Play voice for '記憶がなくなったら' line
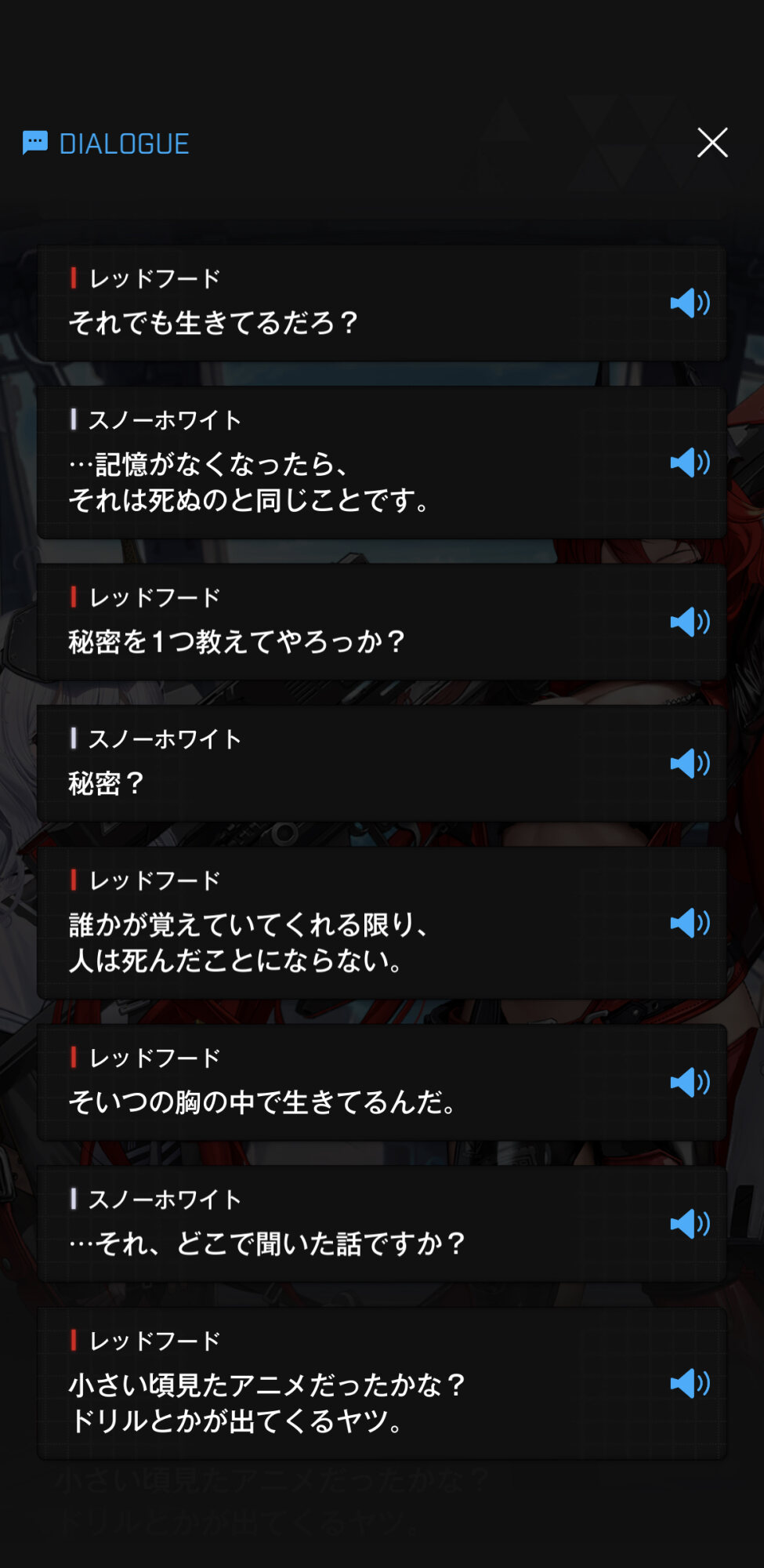This screenshot has height=1568, width=764. point(690,463)
